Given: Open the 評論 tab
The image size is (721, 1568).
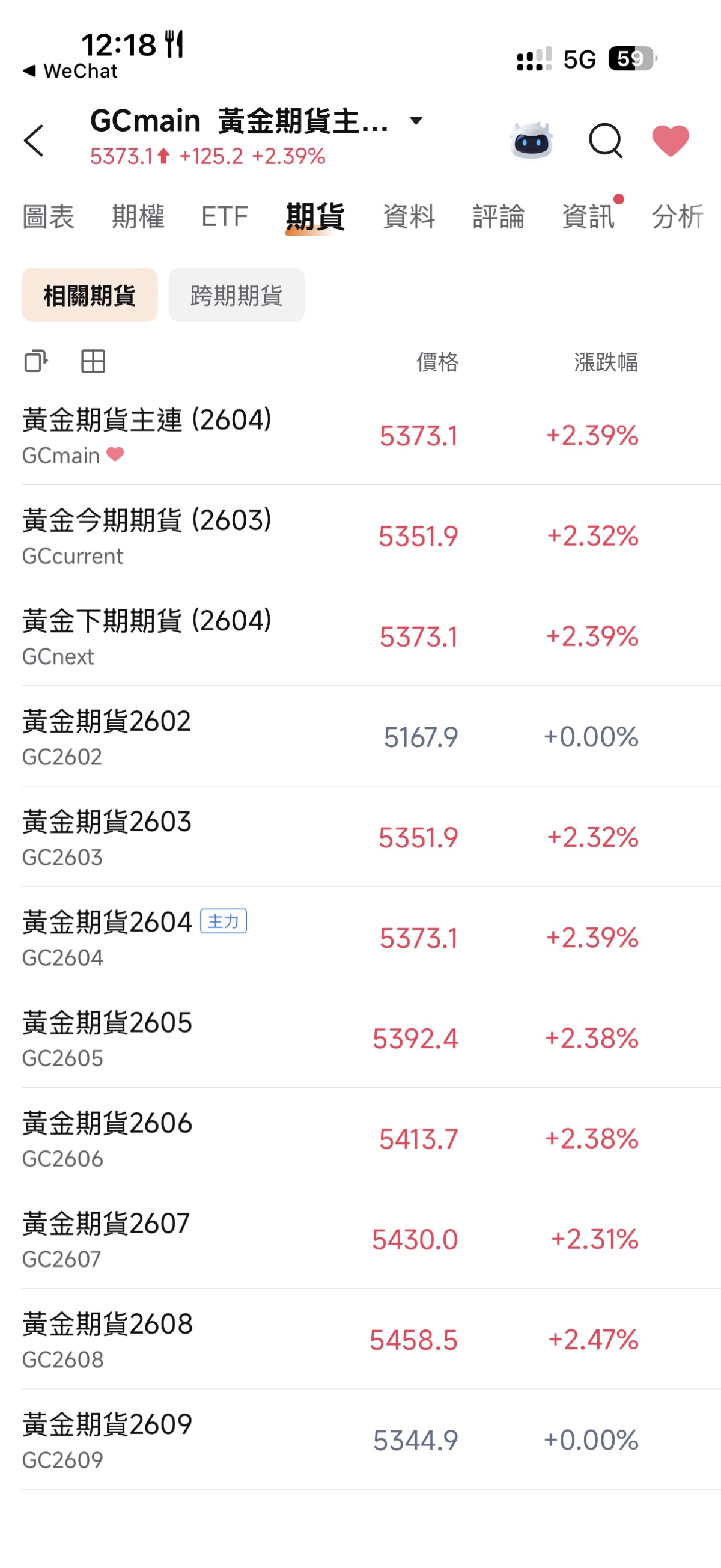Looking at the screenshot, I should click(x=498, y=217).
